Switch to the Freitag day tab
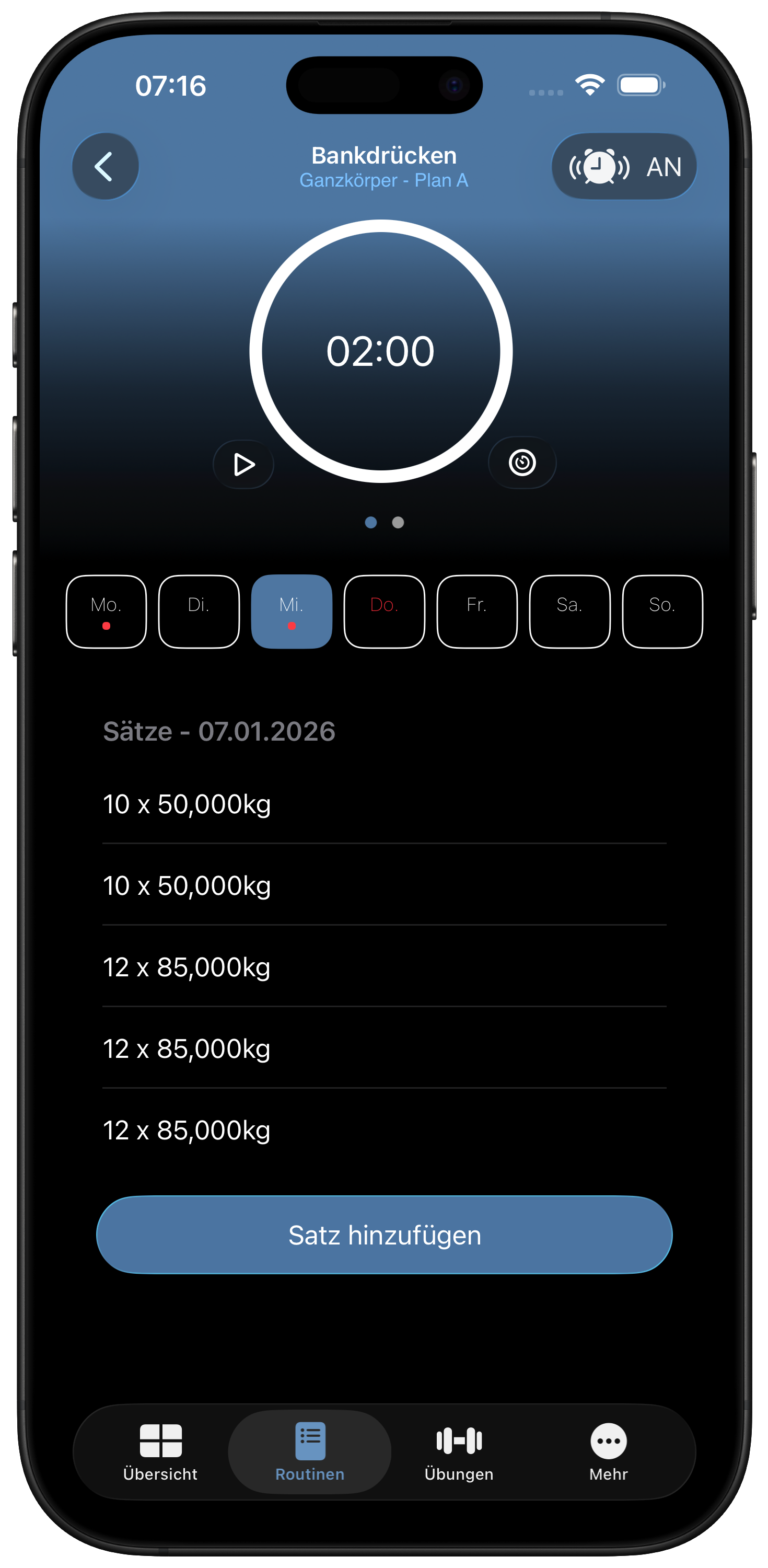 476,612
